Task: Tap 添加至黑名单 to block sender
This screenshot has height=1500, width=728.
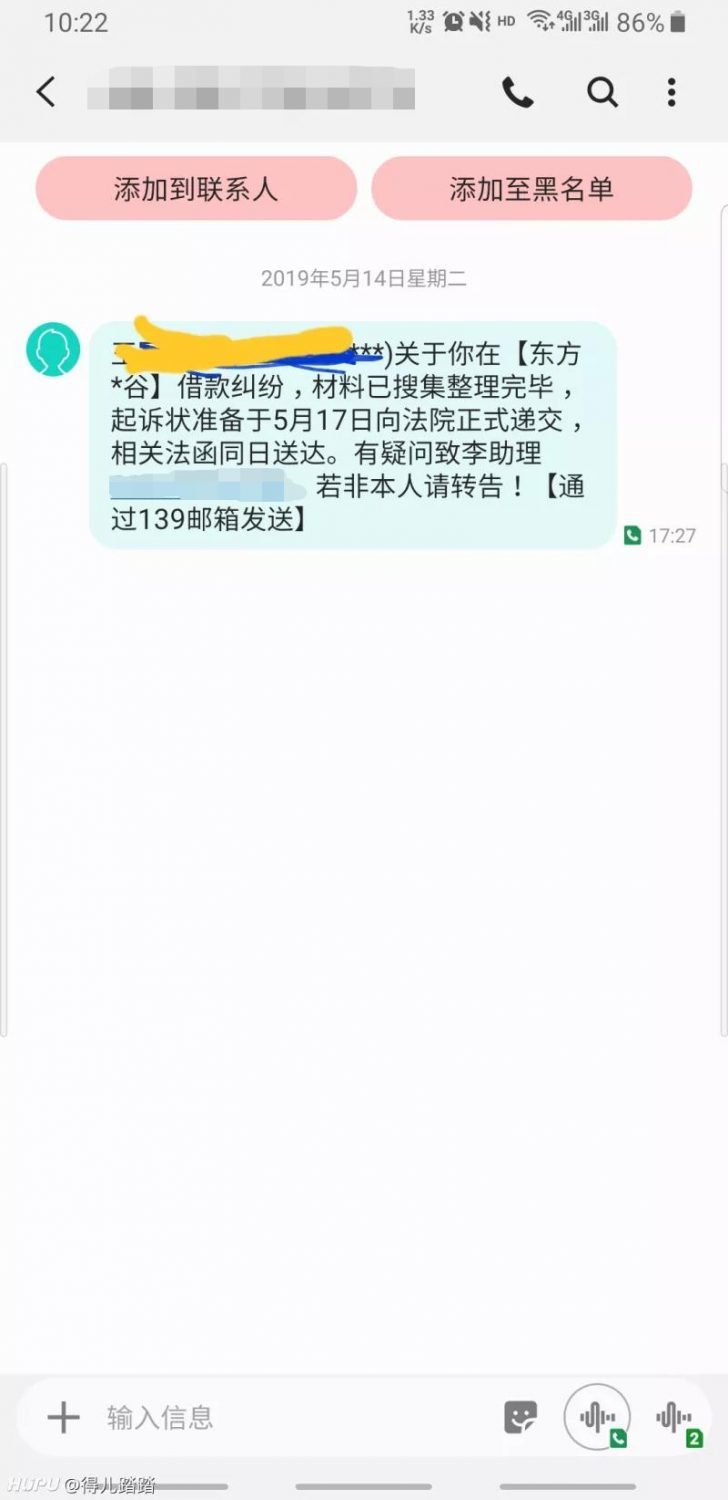Action: (x=531, y=188)
